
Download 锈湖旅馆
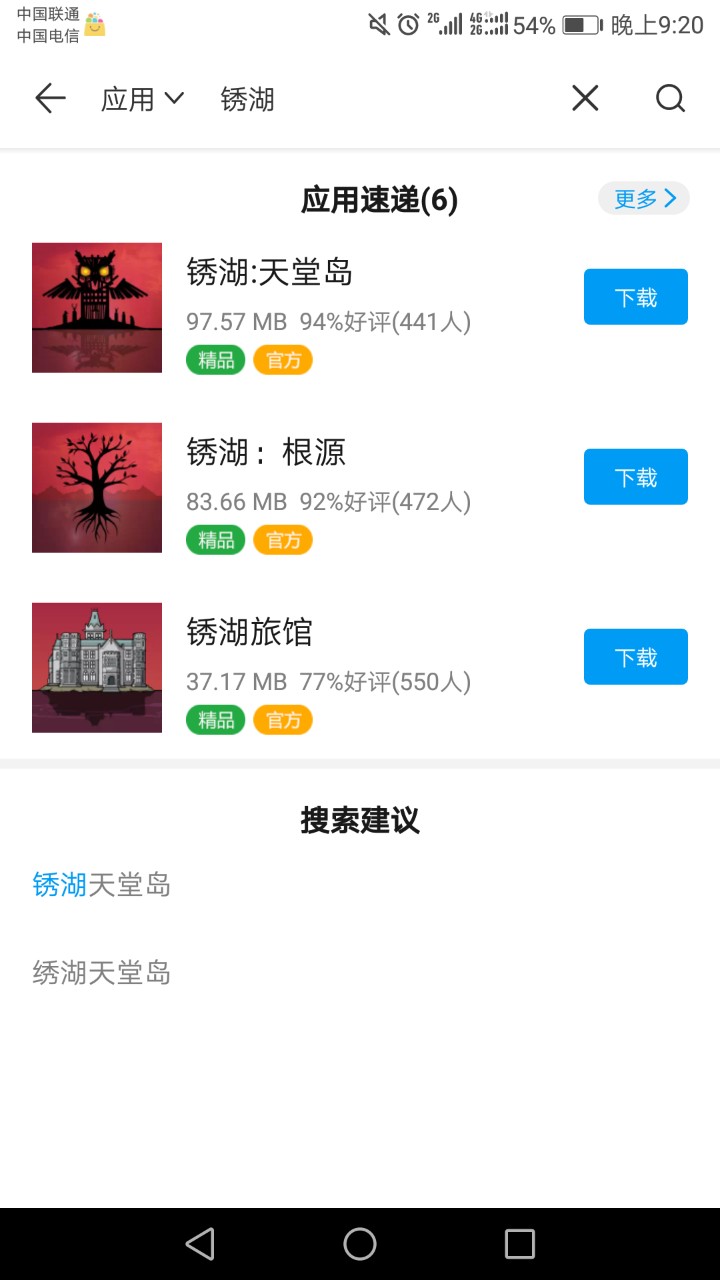pos(635,657)
